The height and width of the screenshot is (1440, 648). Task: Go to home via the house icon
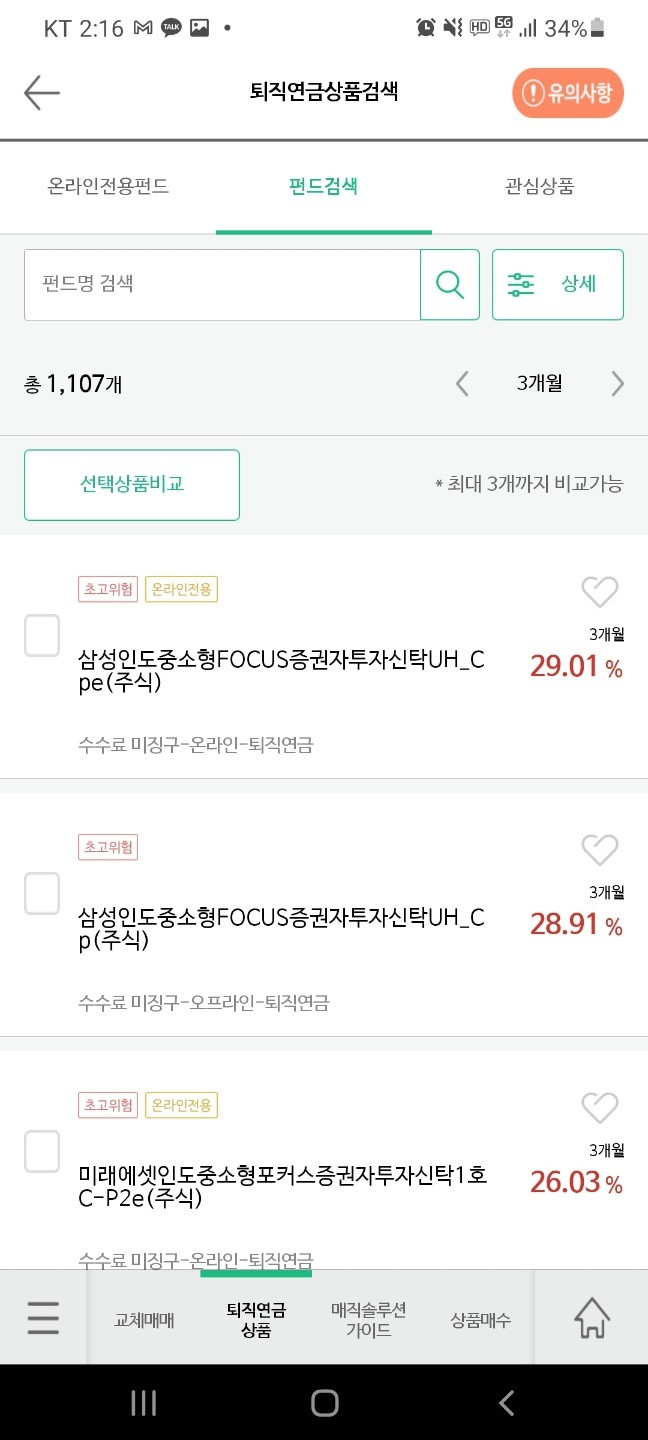[592, 1319]
